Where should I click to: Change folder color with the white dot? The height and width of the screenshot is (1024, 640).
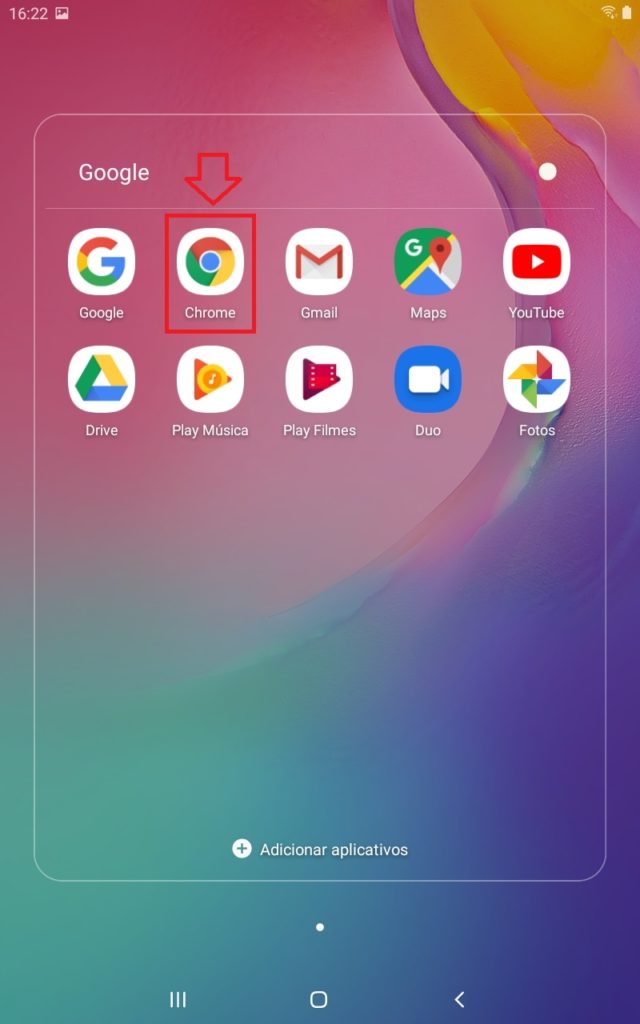[547, 172]
